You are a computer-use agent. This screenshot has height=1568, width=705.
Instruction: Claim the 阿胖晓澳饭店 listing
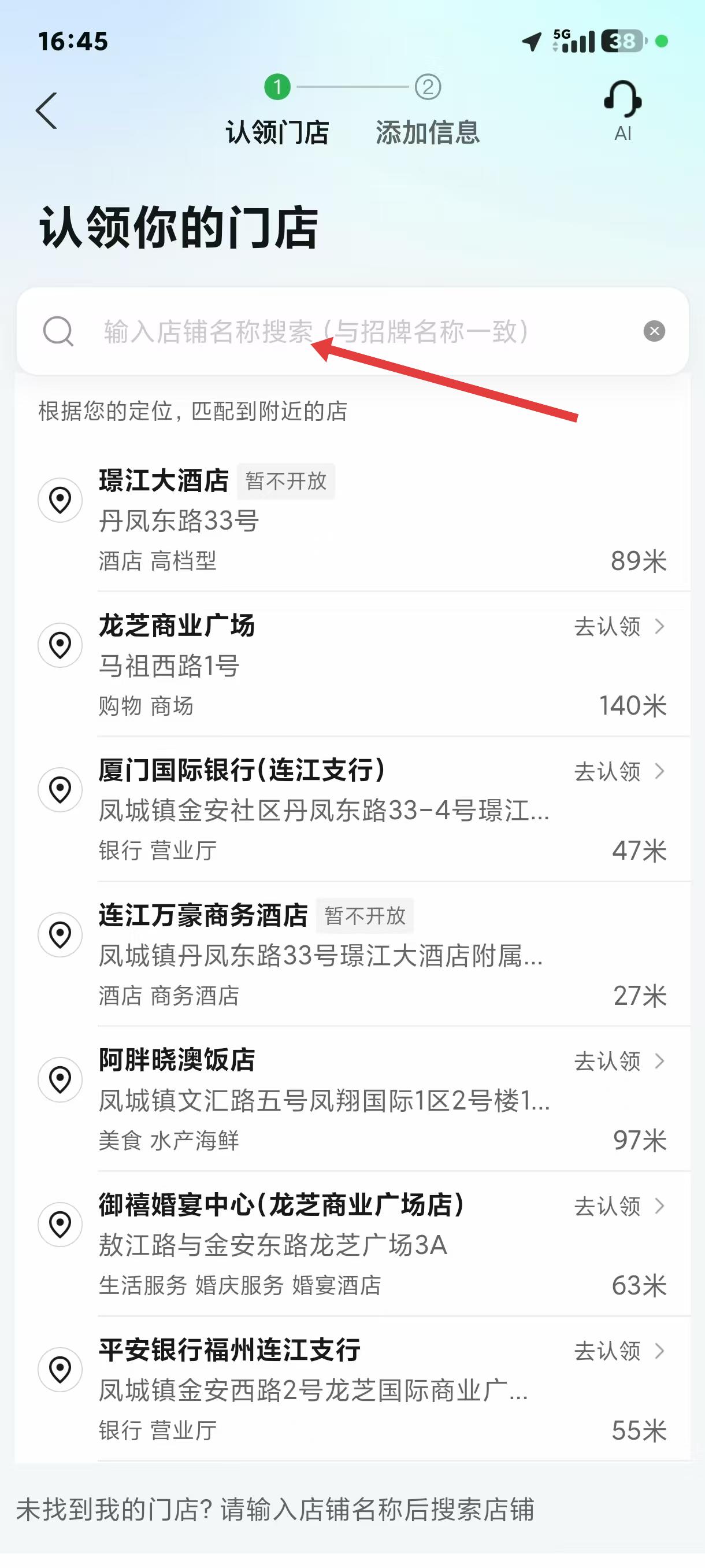point(620,1061)
